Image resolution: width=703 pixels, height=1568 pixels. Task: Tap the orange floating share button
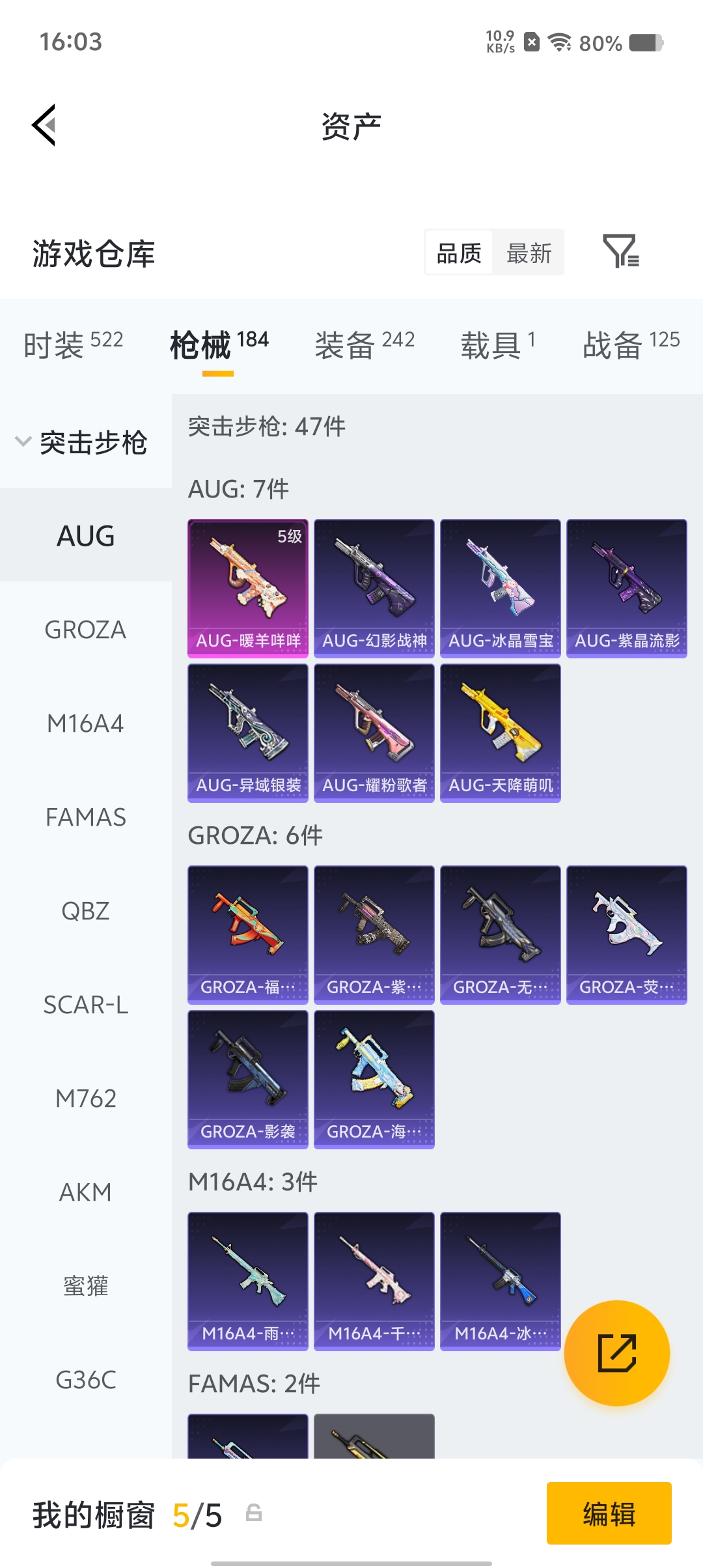617,1353
